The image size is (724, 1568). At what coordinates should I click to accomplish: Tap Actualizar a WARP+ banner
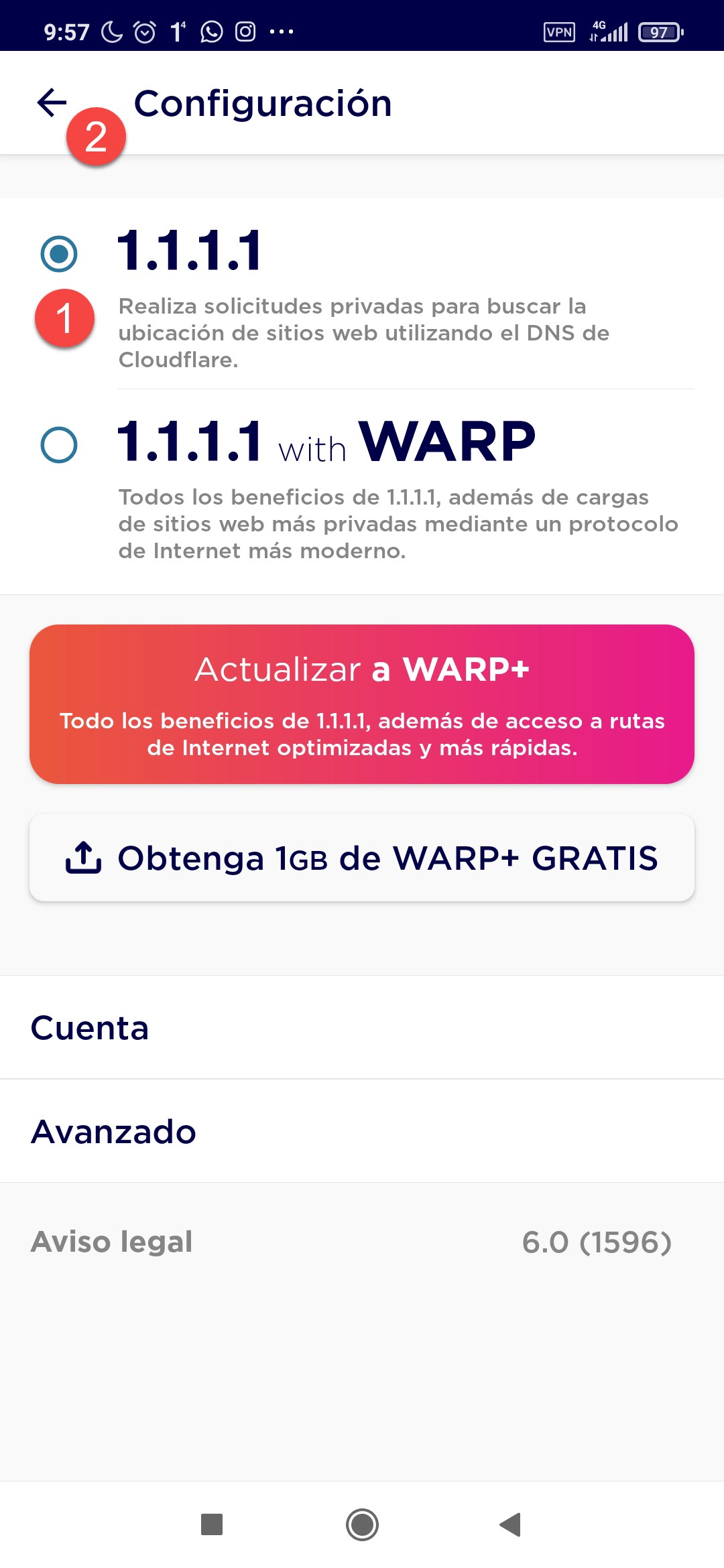[362, 704]
